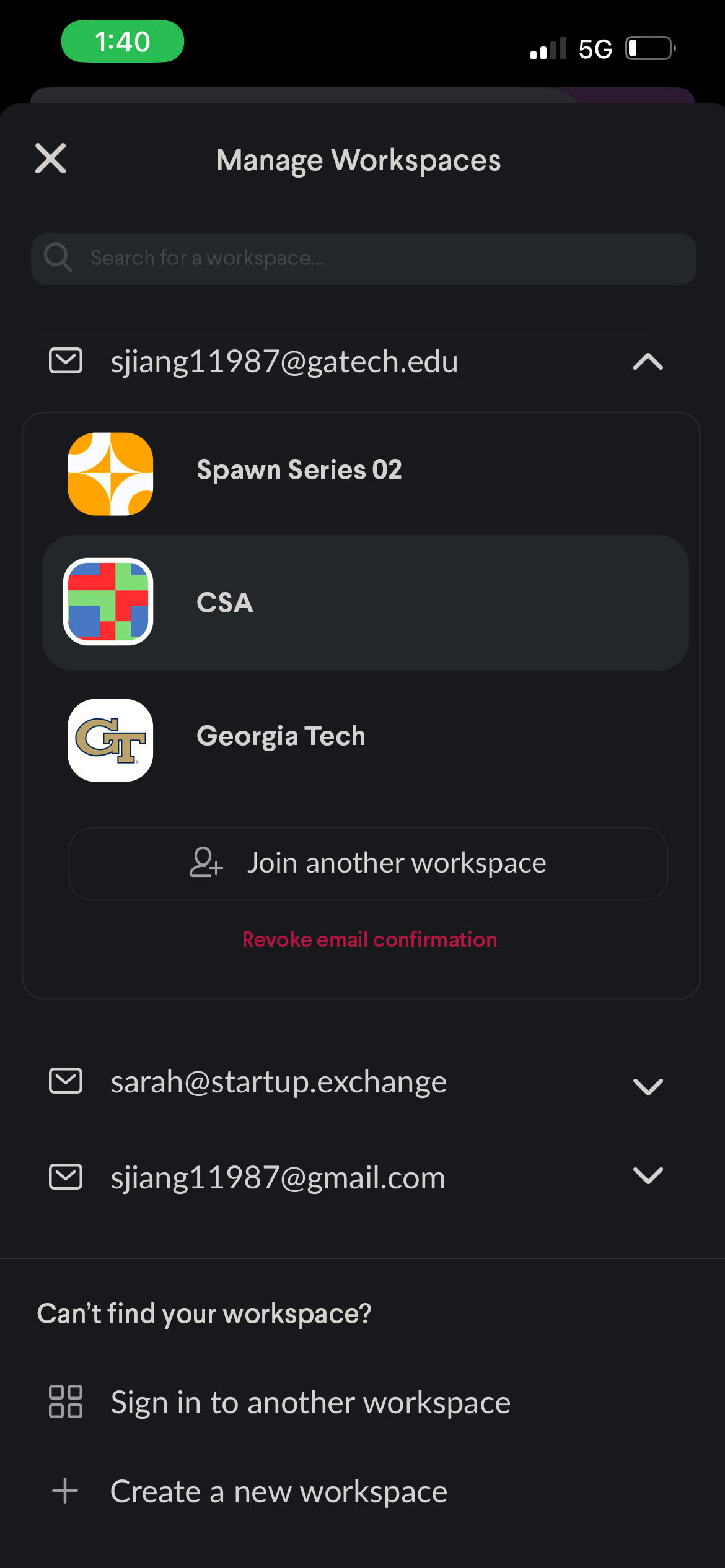Tap Join another workspace button
The width and height of the screenshot is (725, 1568).
pos(367,863)
